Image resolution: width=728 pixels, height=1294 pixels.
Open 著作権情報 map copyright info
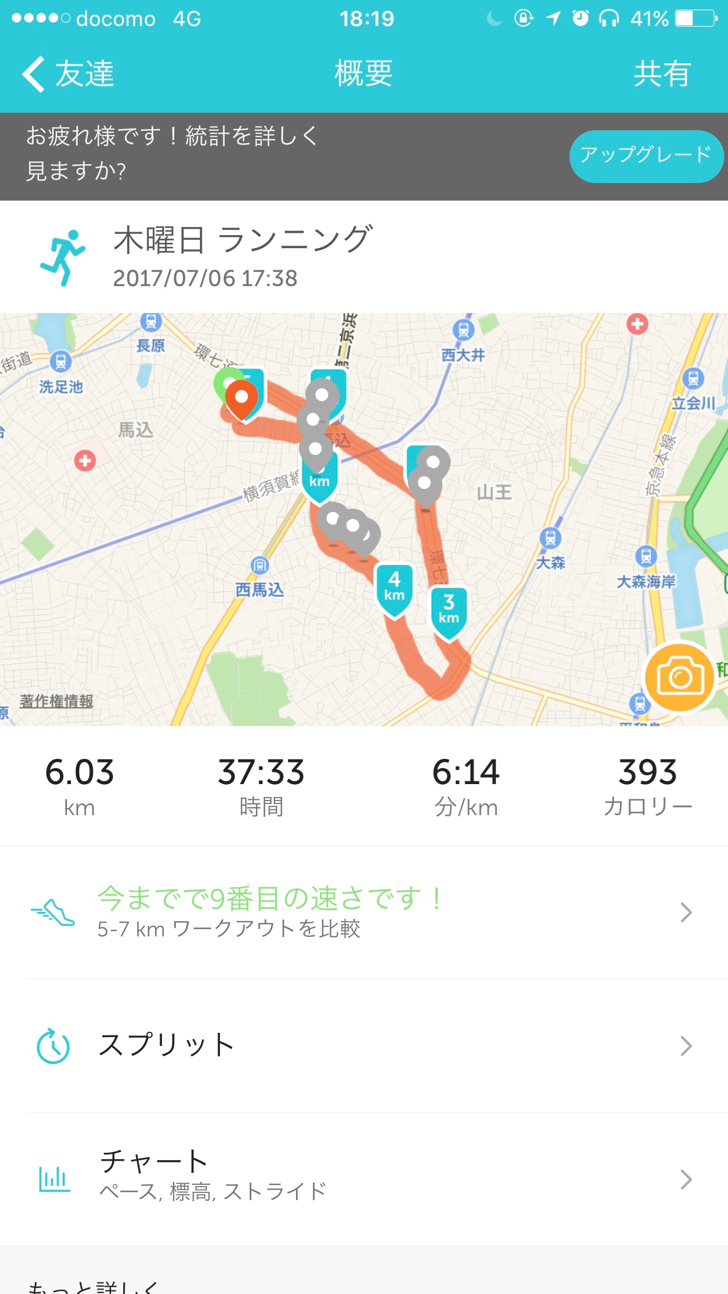pyautogui.click(x=57, y=702)
